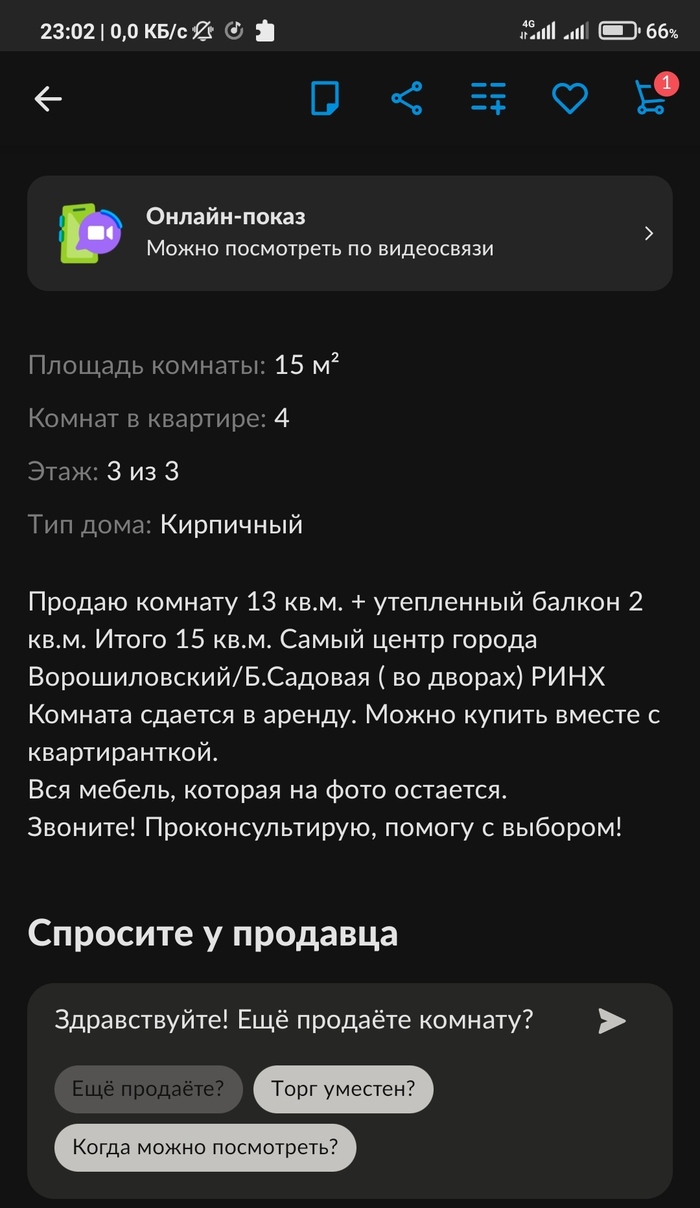Choose the 'Торг уместен?' chip
700x1208 pixels.
coord(343,1089)
